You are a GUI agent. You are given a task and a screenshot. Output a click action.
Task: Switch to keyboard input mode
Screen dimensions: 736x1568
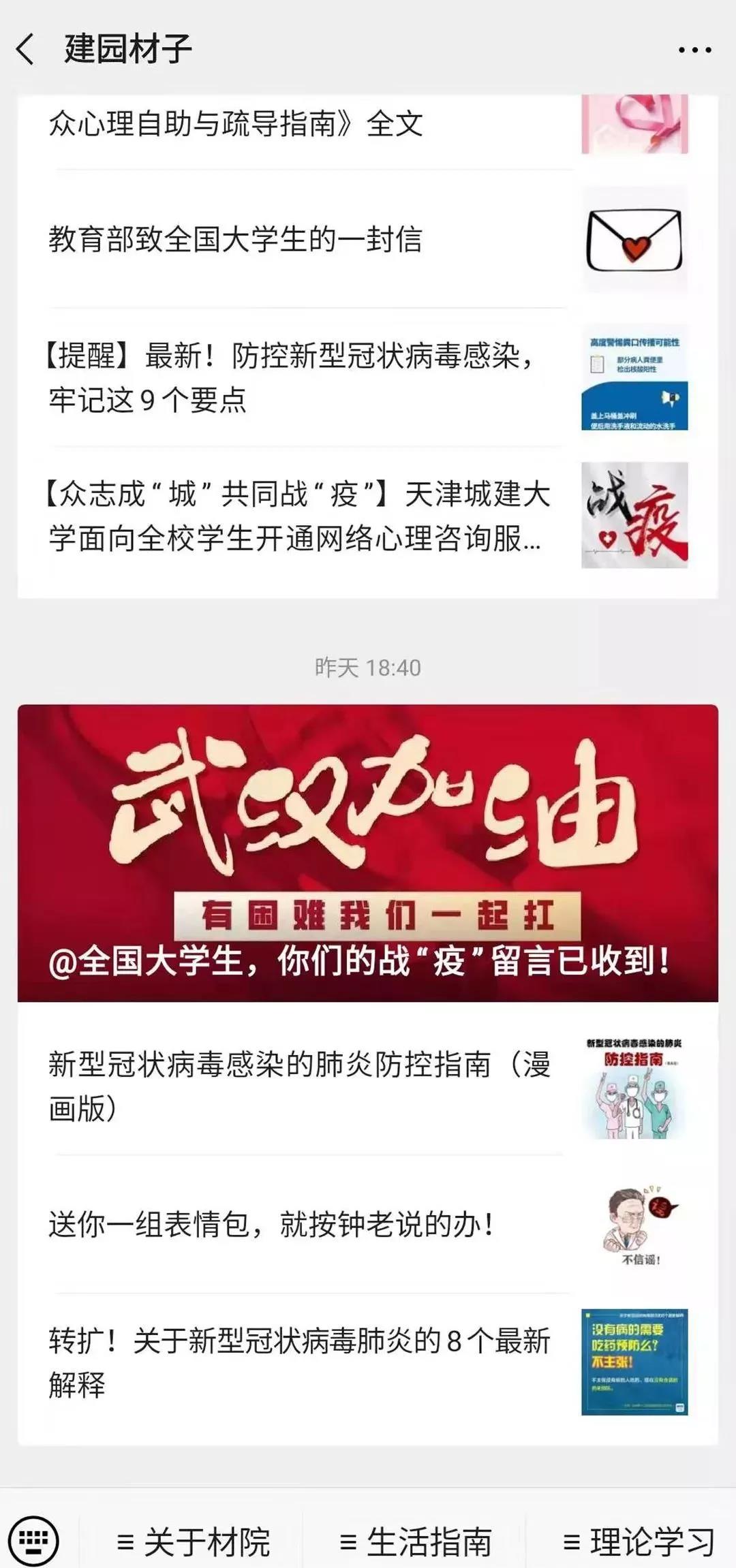[x=34, y=1541]
